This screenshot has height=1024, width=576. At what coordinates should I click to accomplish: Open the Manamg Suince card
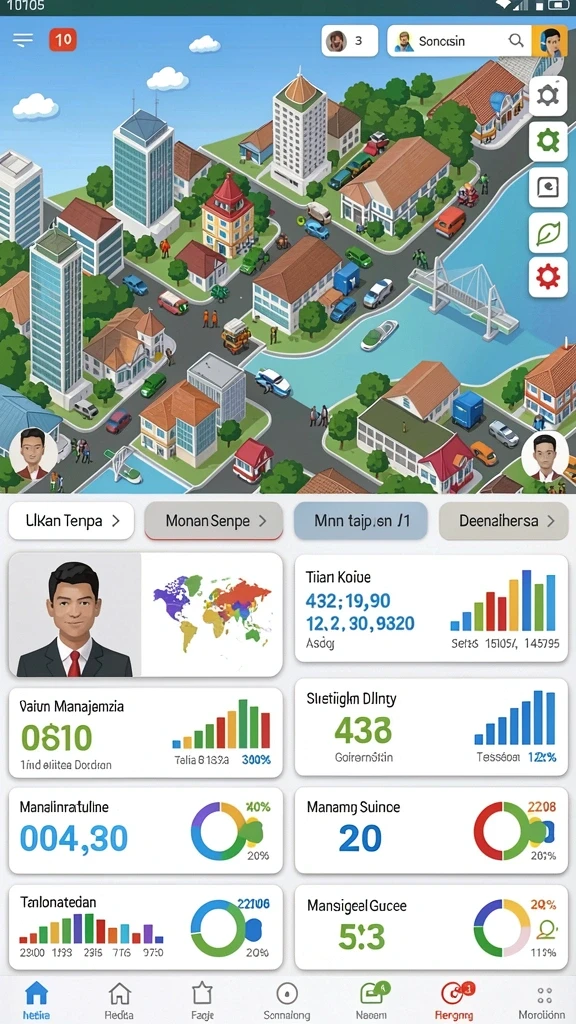(431, 830)
